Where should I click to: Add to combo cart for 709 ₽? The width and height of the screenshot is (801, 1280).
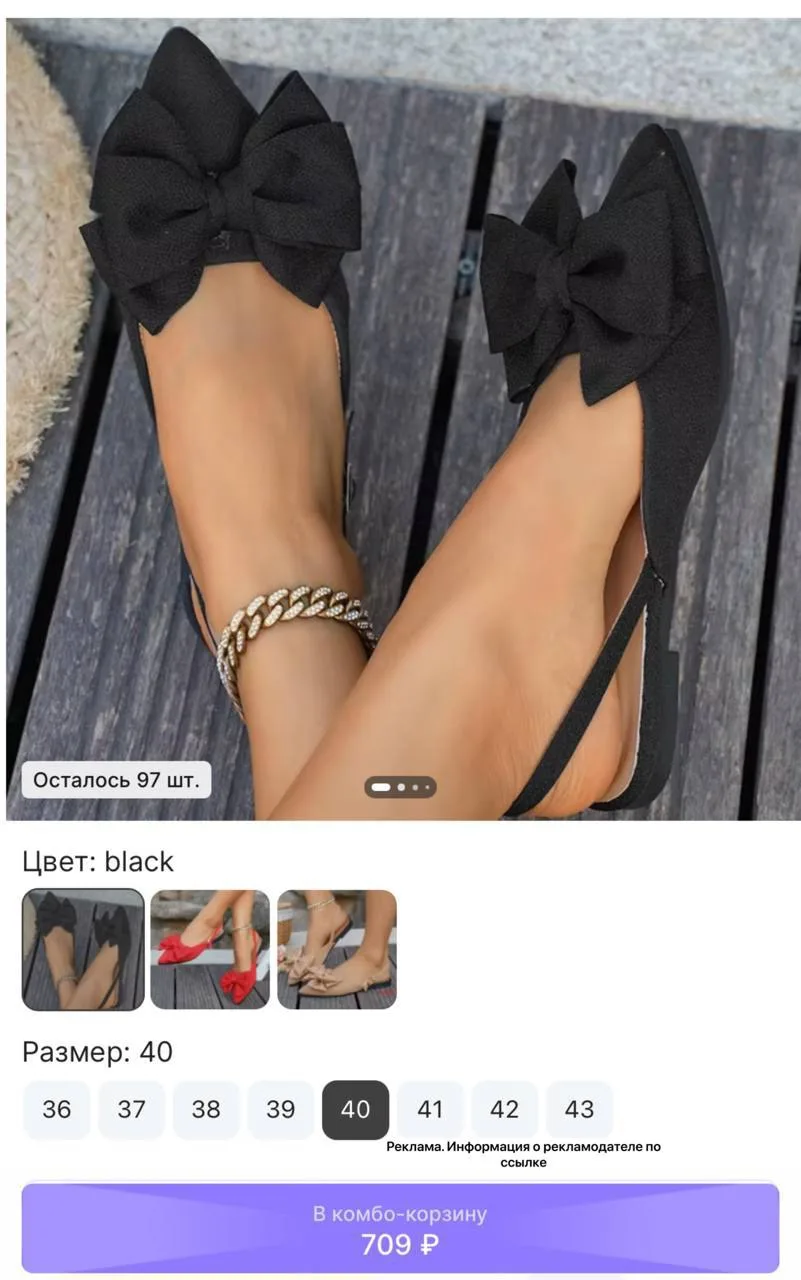pyautogui.click(x=400, y=1229)
